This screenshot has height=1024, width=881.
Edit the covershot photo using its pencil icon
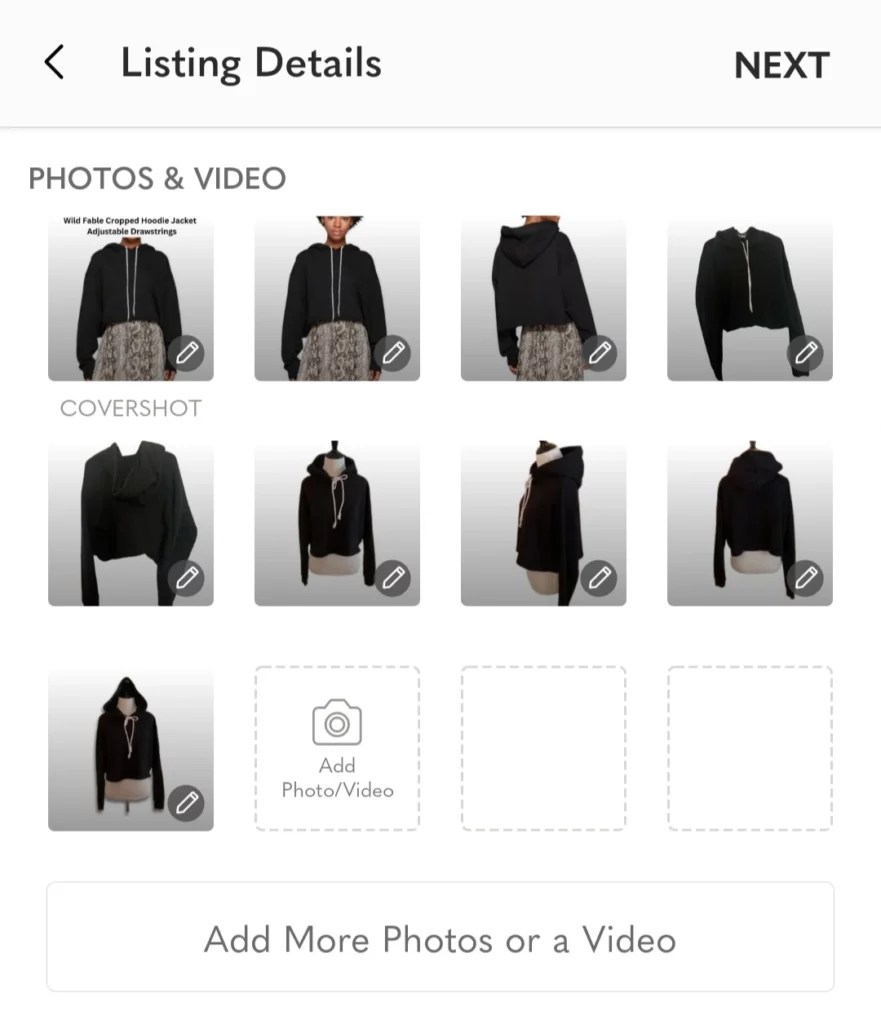[184, 353]
